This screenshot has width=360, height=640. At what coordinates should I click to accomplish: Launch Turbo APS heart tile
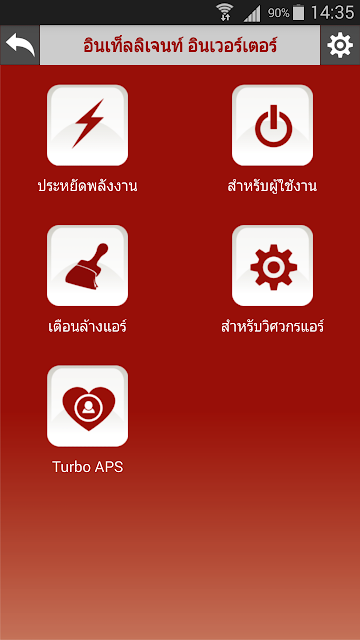coord(87,406)
